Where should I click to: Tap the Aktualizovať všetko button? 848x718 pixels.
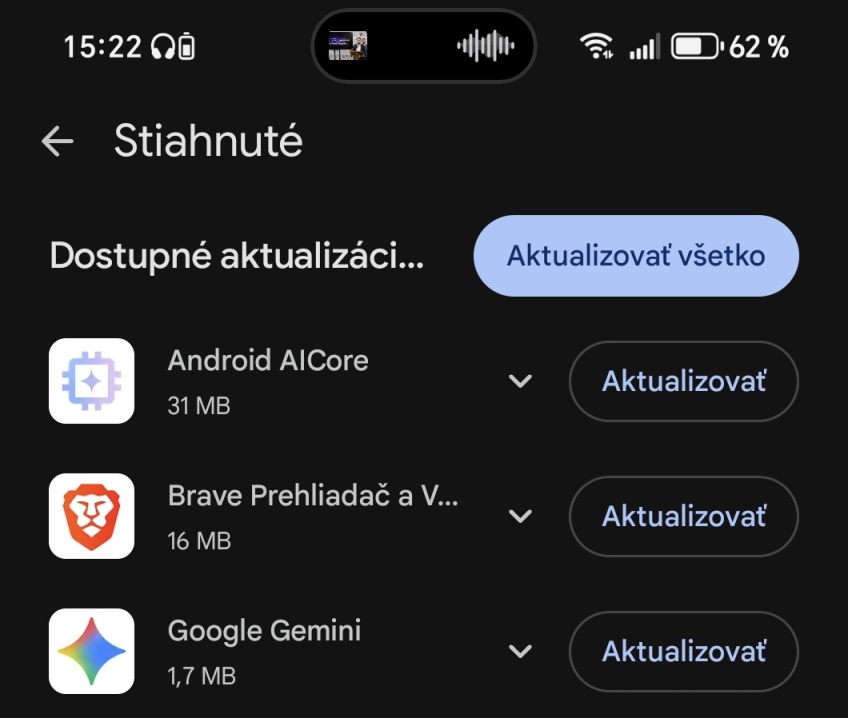click(636, 256)
